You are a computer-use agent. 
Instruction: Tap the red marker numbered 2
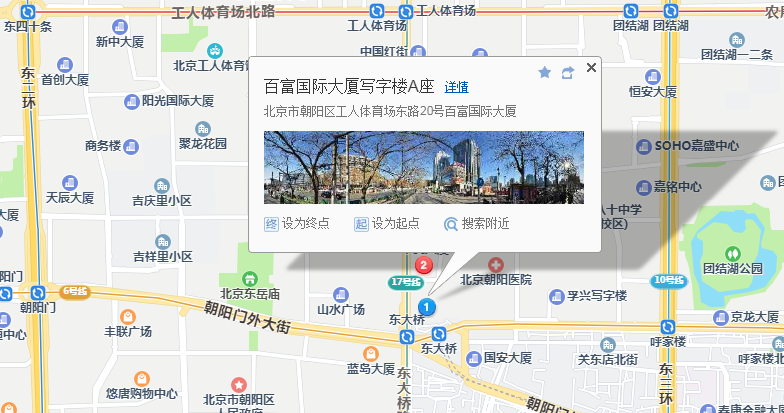click(423, 265)
